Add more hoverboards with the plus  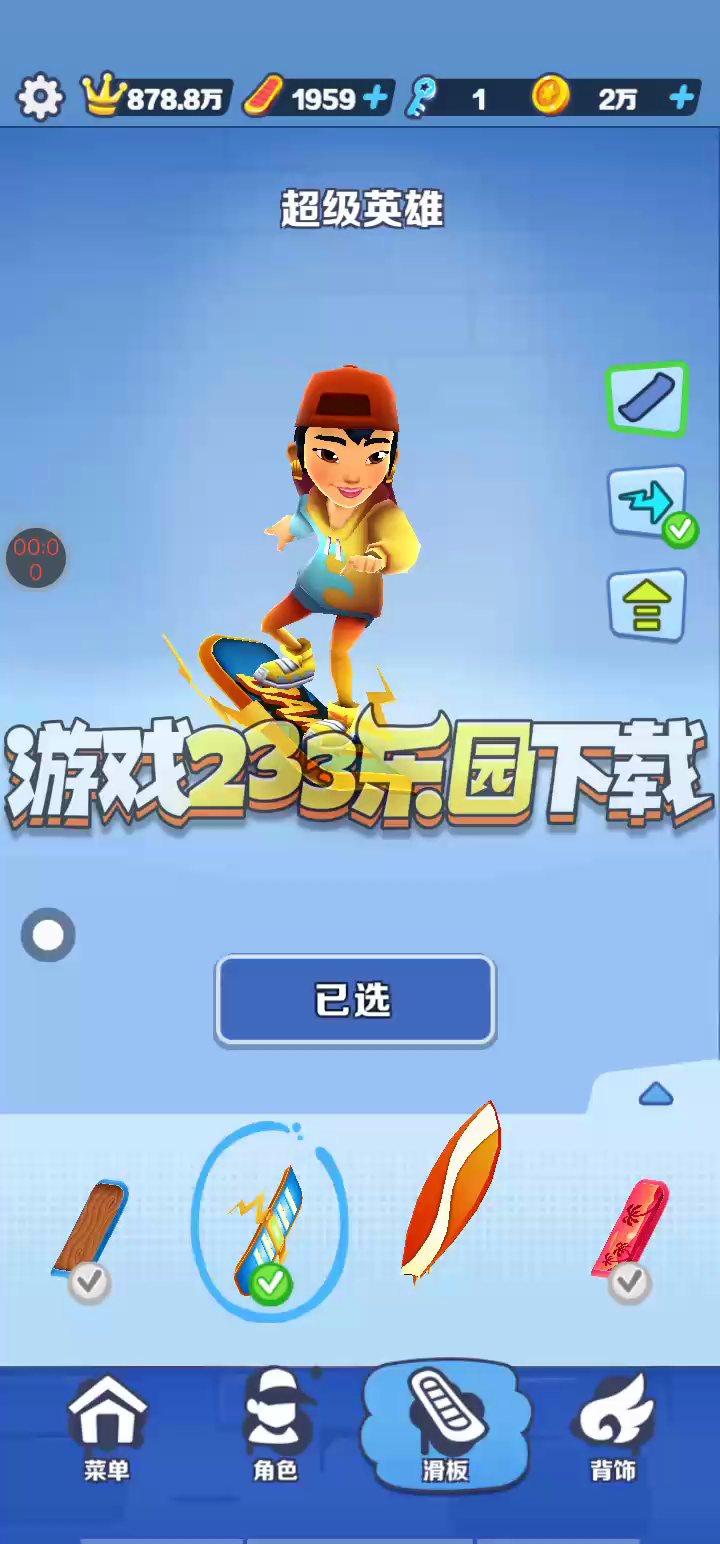pos(376,98)
